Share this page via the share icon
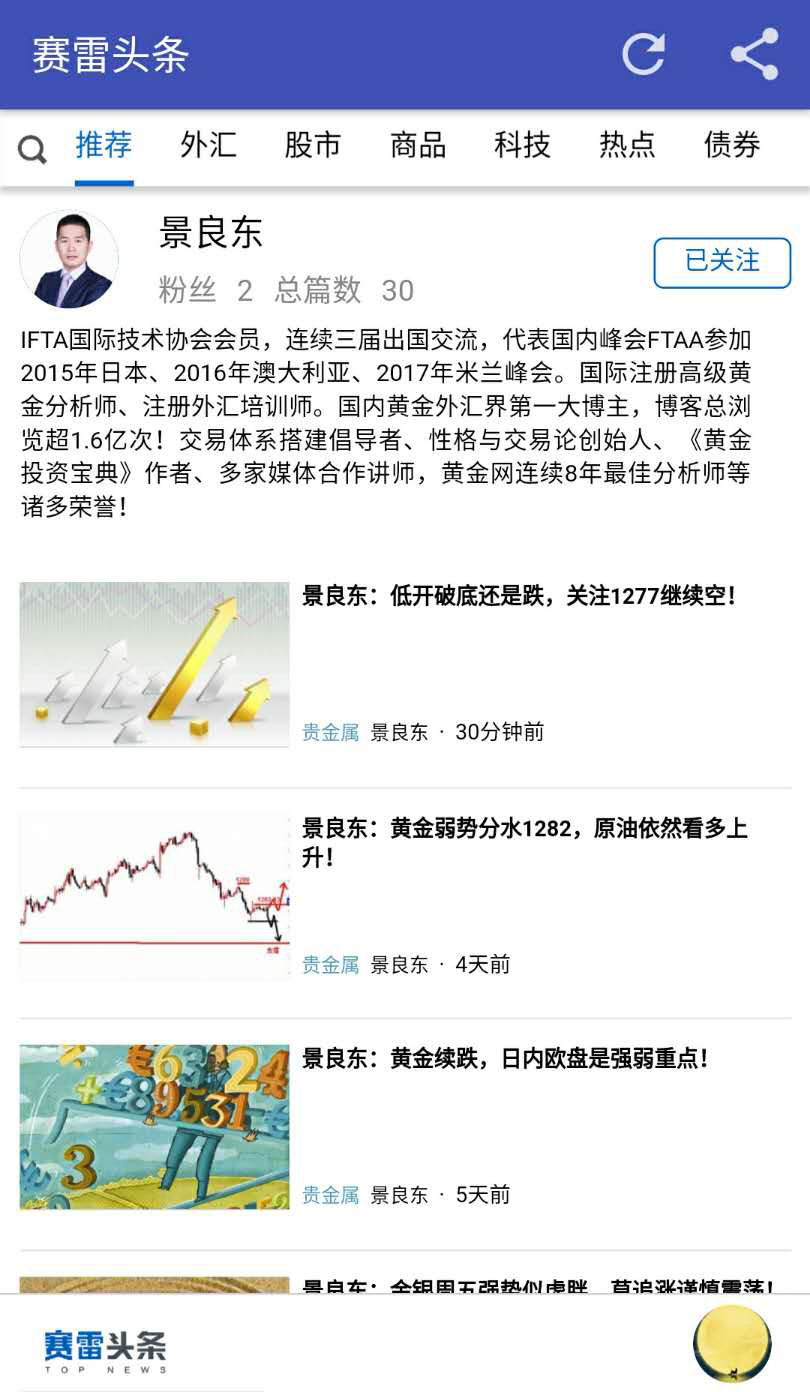 [754, 54]
